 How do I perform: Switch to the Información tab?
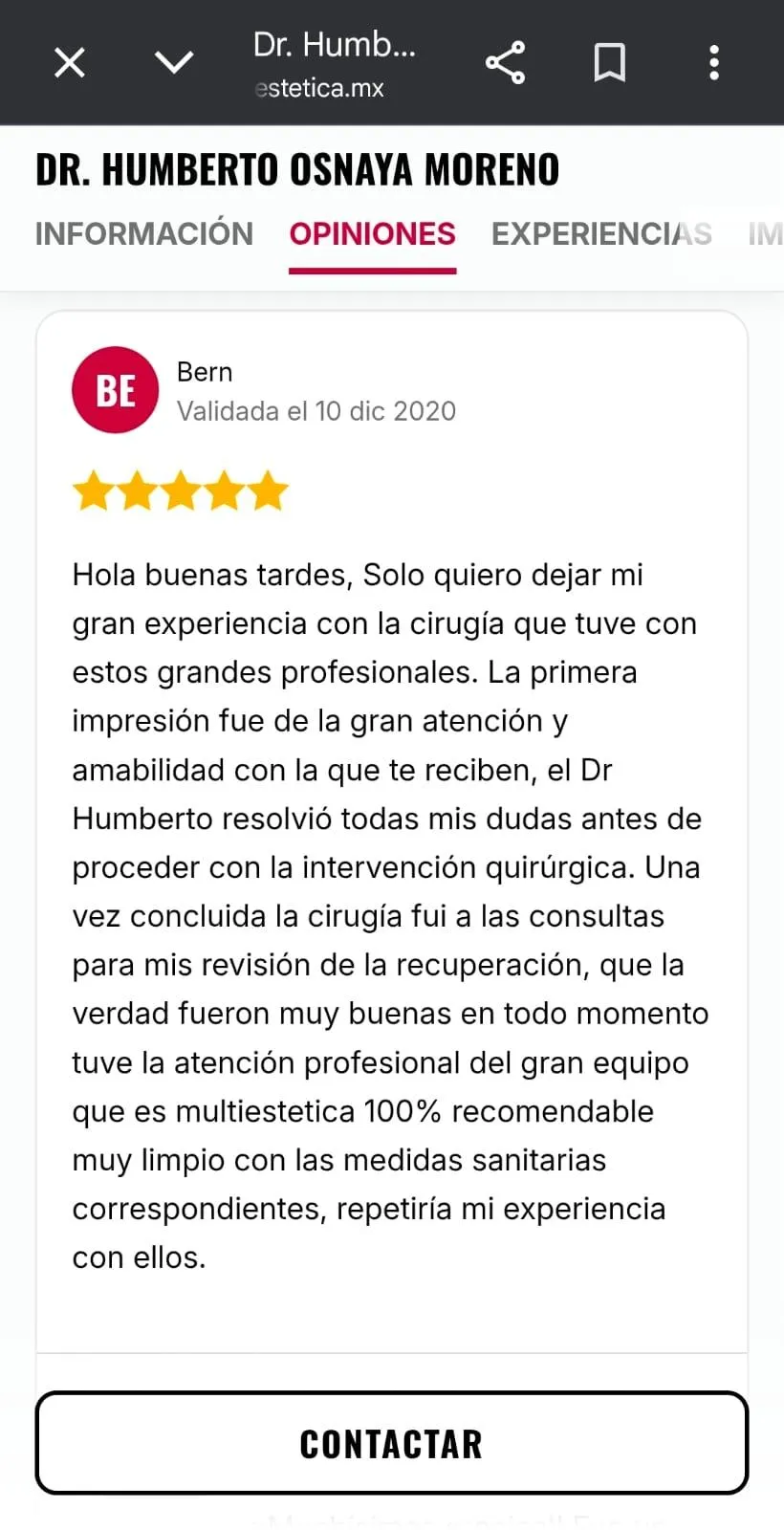pos(144,234)
